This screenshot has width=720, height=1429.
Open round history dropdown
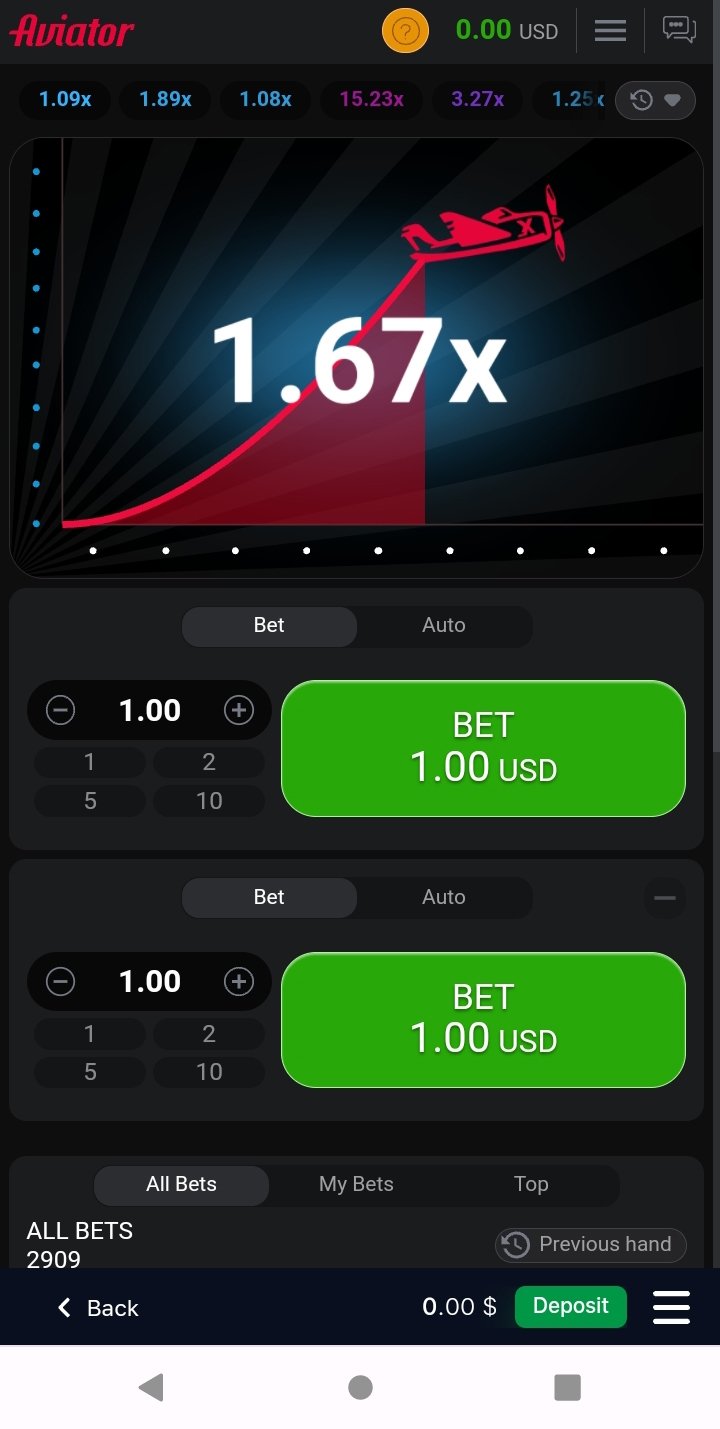pos(655,100)
